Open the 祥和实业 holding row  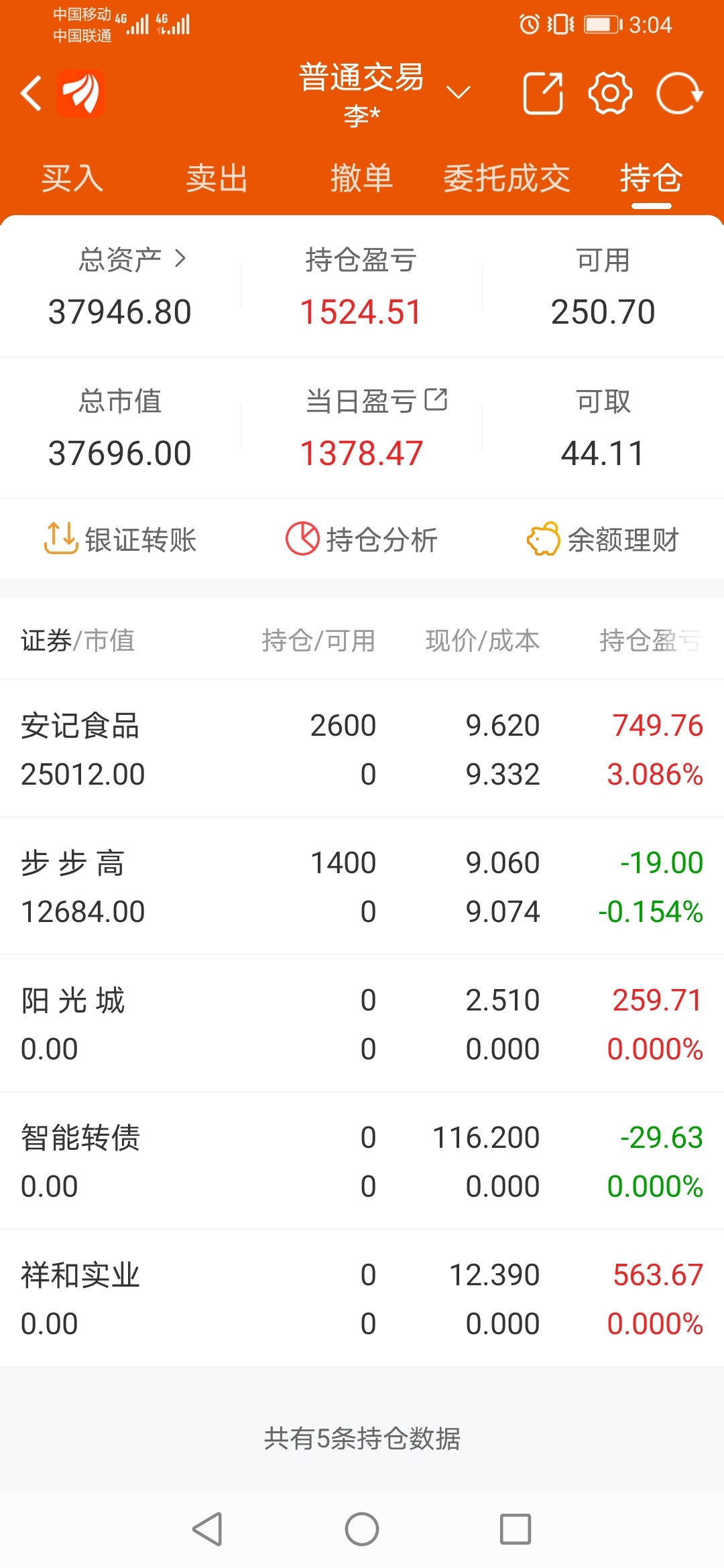coord(362,1299)
